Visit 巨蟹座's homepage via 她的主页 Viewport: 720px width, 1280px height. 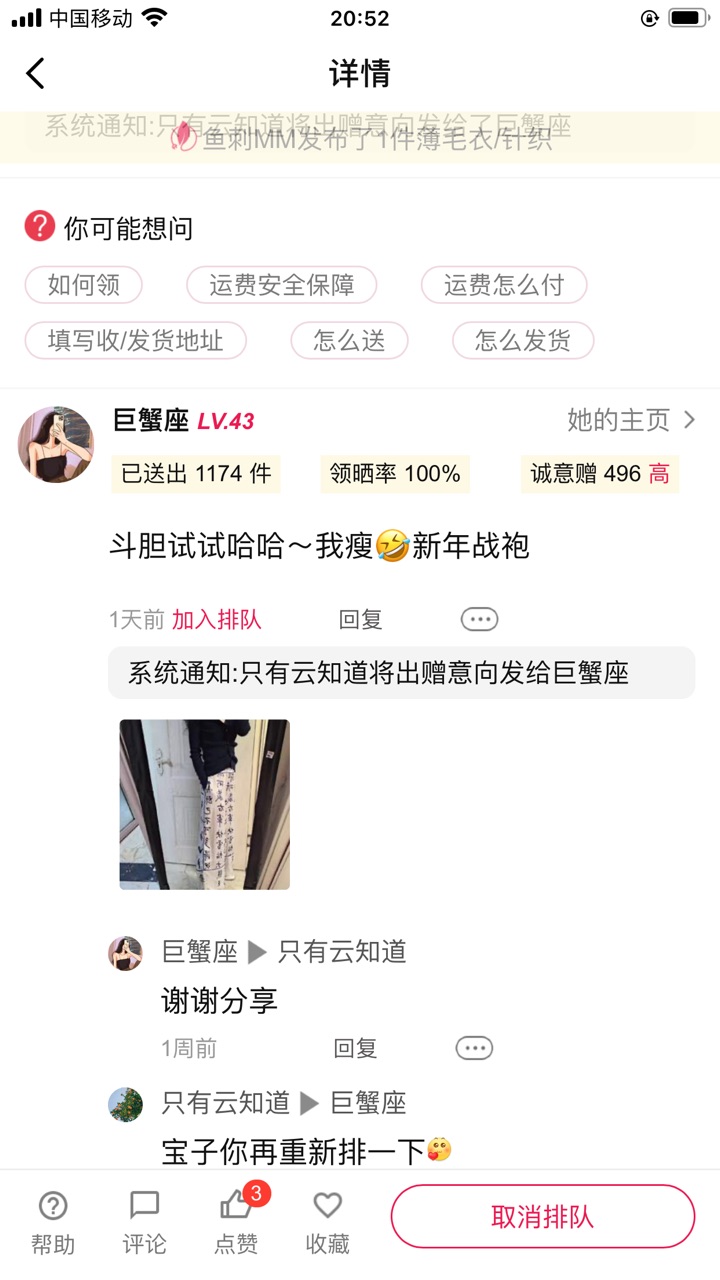tap(630, 421)
